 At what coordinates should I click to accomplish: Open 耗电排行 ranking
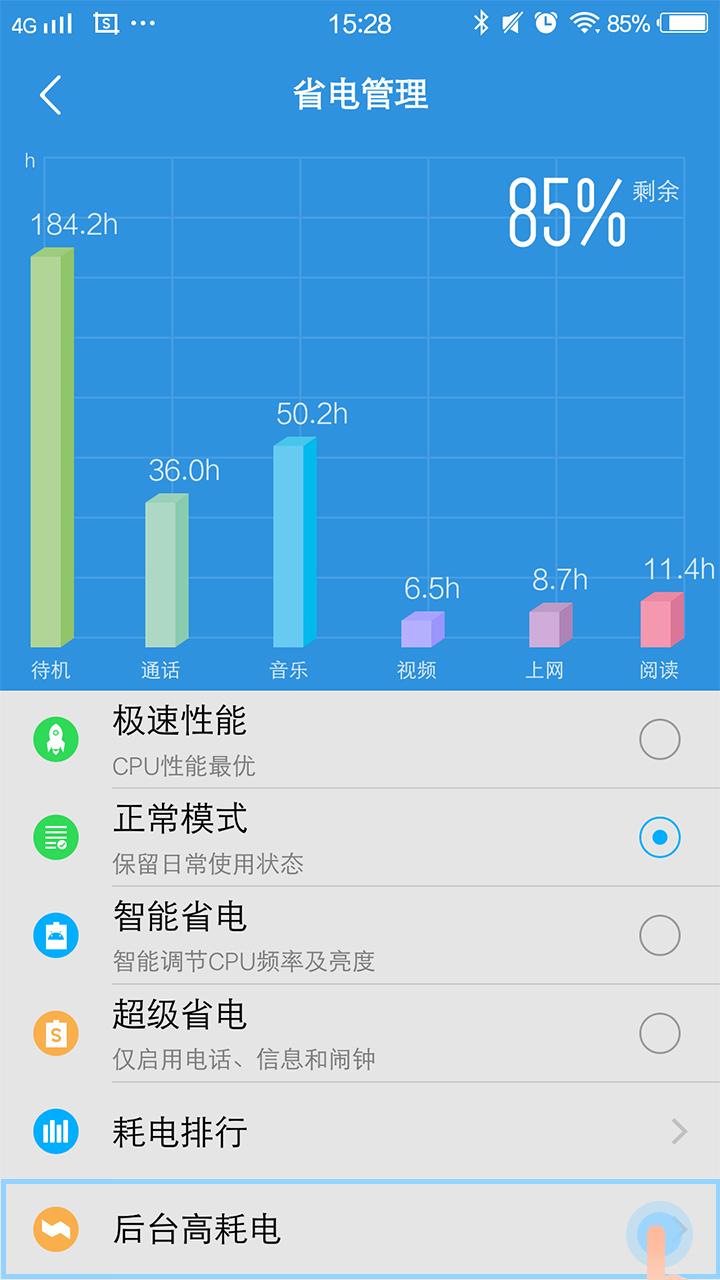pos(360,1132)
